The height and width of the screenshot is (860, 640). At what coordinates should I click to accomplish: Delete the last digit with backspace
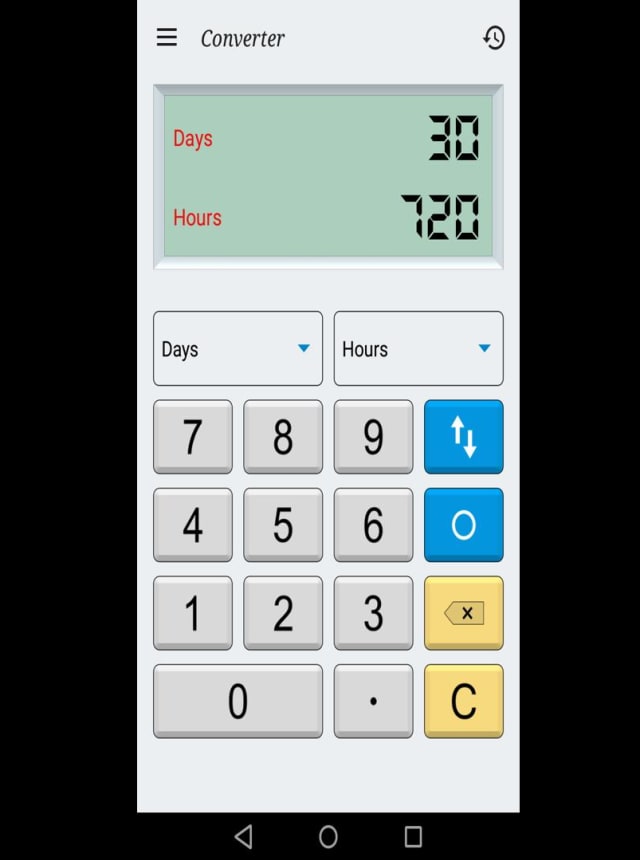(463, 613)
